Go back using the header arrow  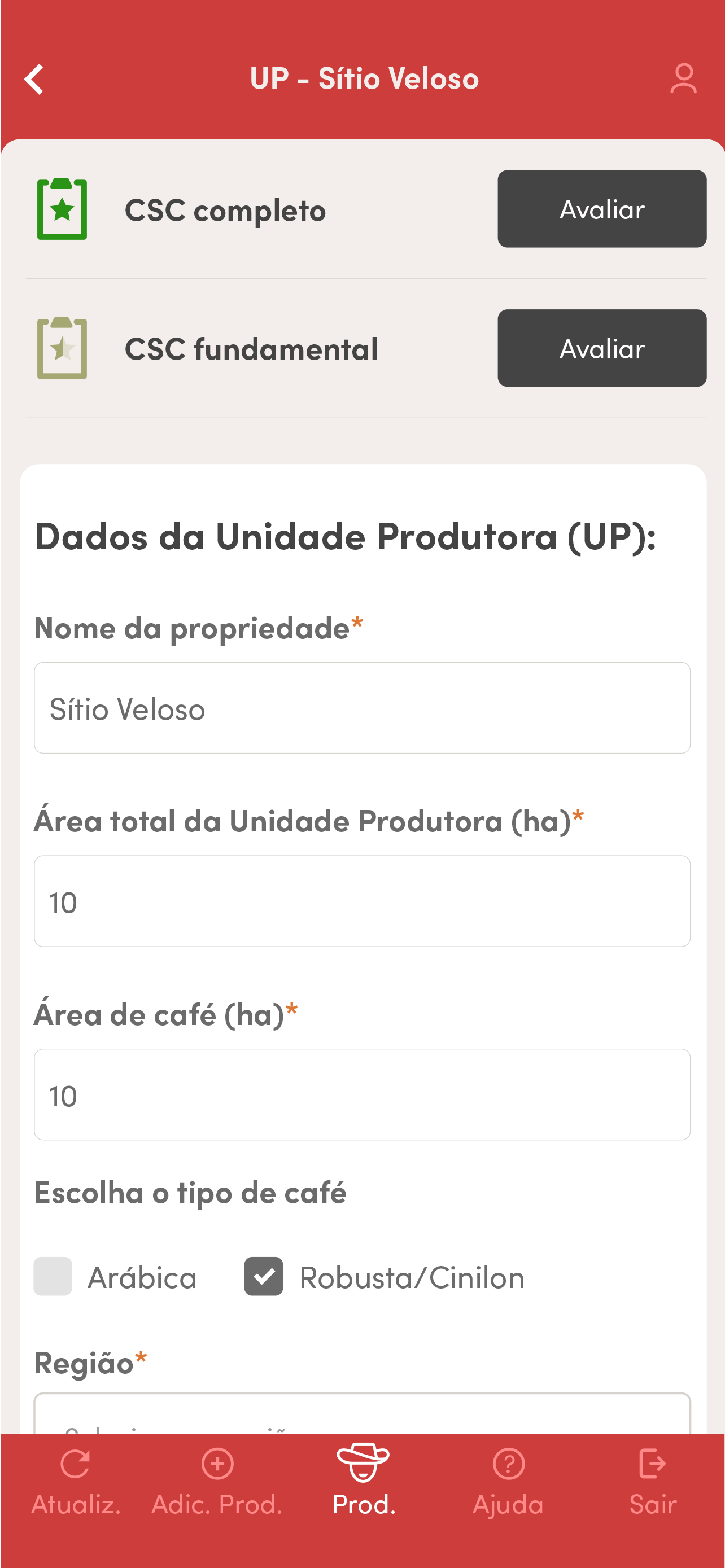pos(34,79)
